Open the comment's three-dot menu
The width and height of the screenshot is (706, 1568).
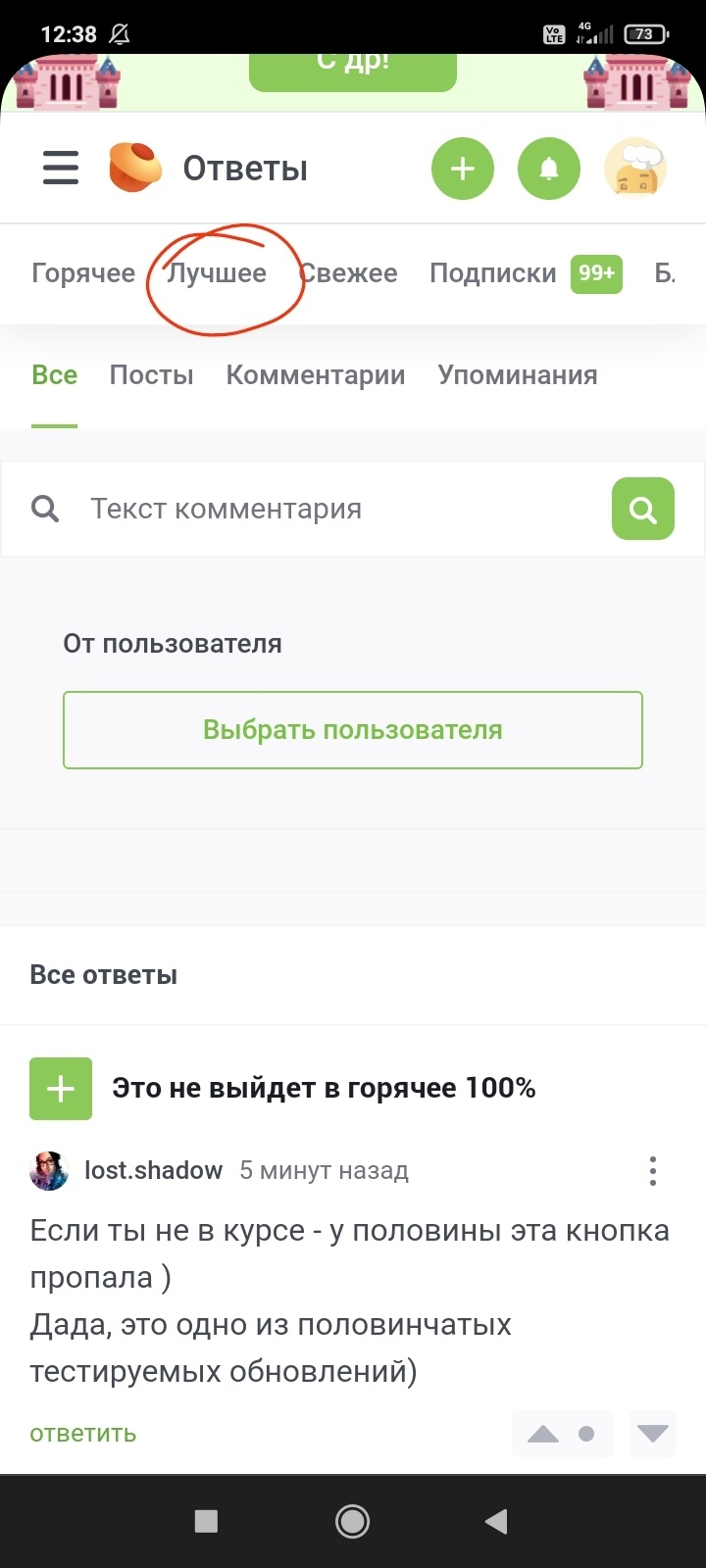pyautogui.click(x=653, y=1171)
